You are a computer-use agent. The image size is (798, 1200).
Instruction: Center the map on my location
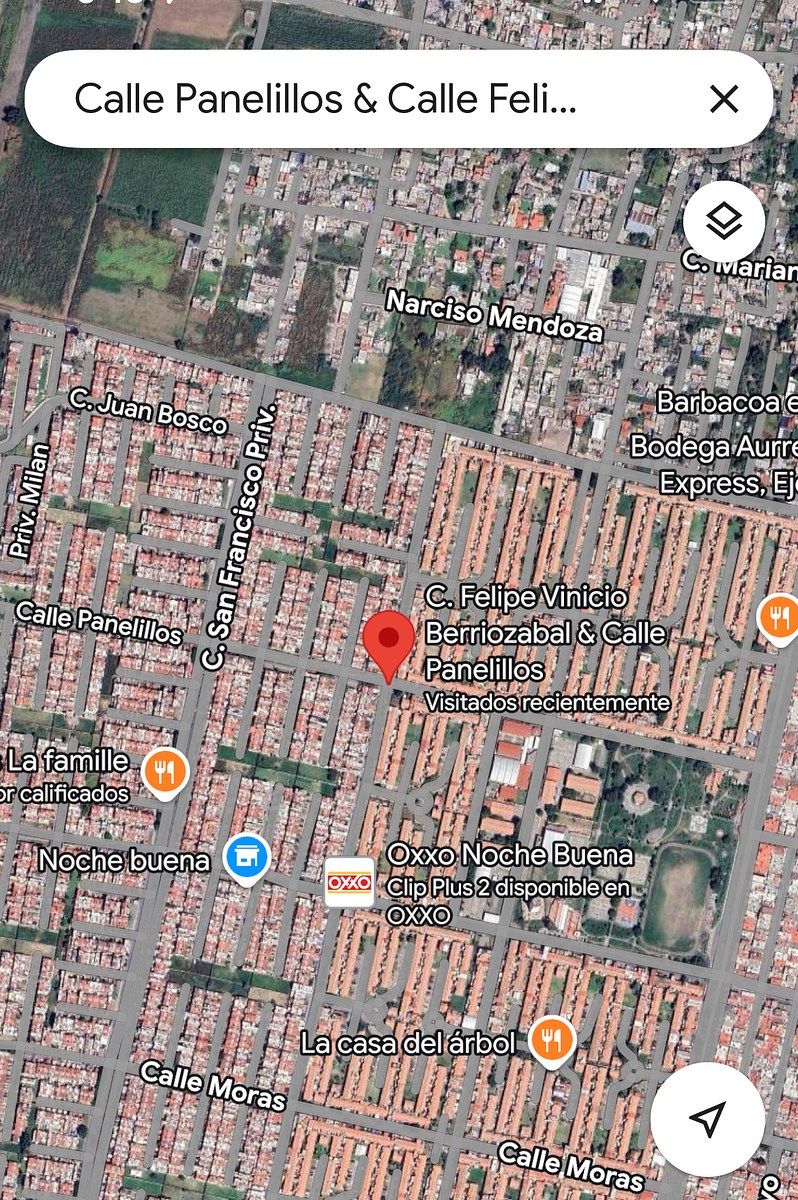click(708, 1118)
